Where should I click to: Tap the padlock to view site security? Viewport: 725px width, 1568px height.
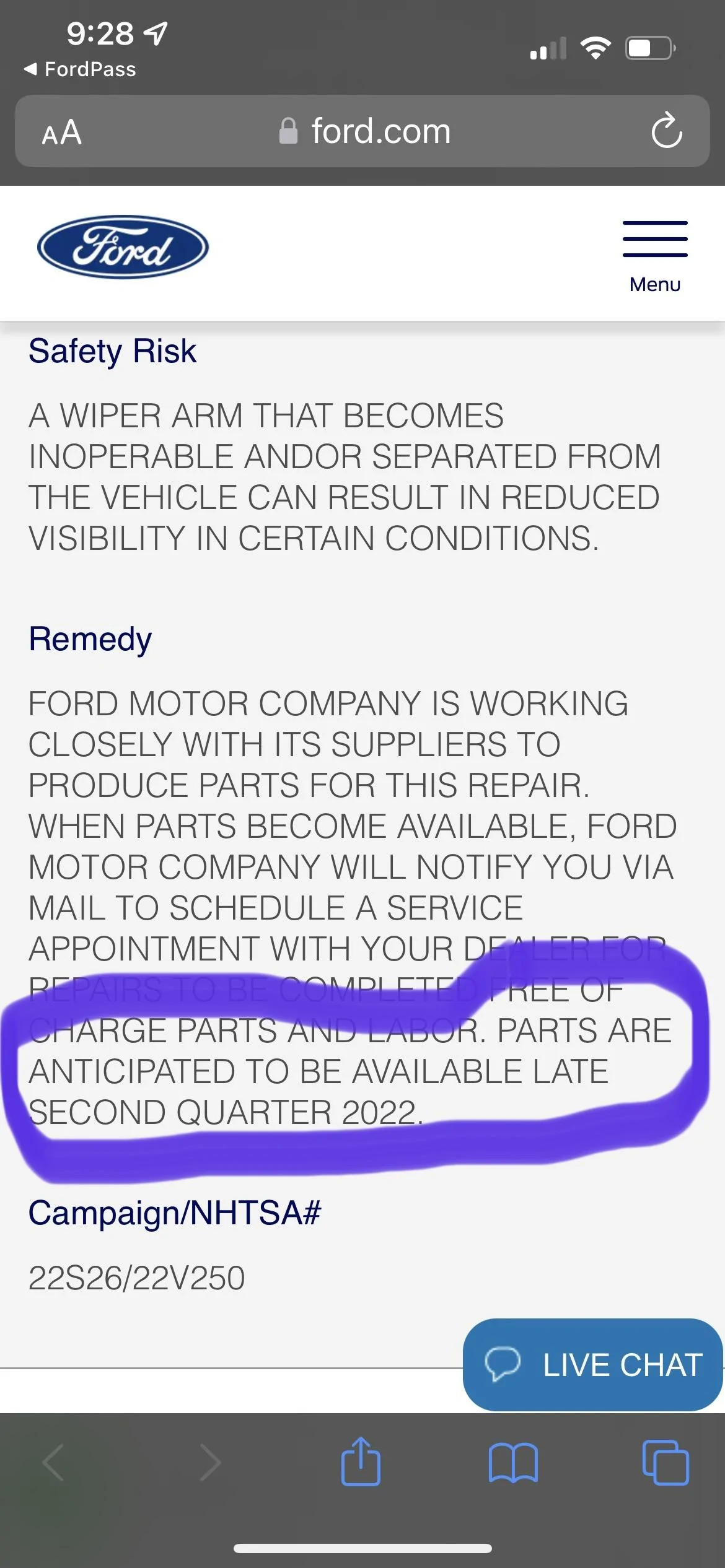tap(287, 130)
